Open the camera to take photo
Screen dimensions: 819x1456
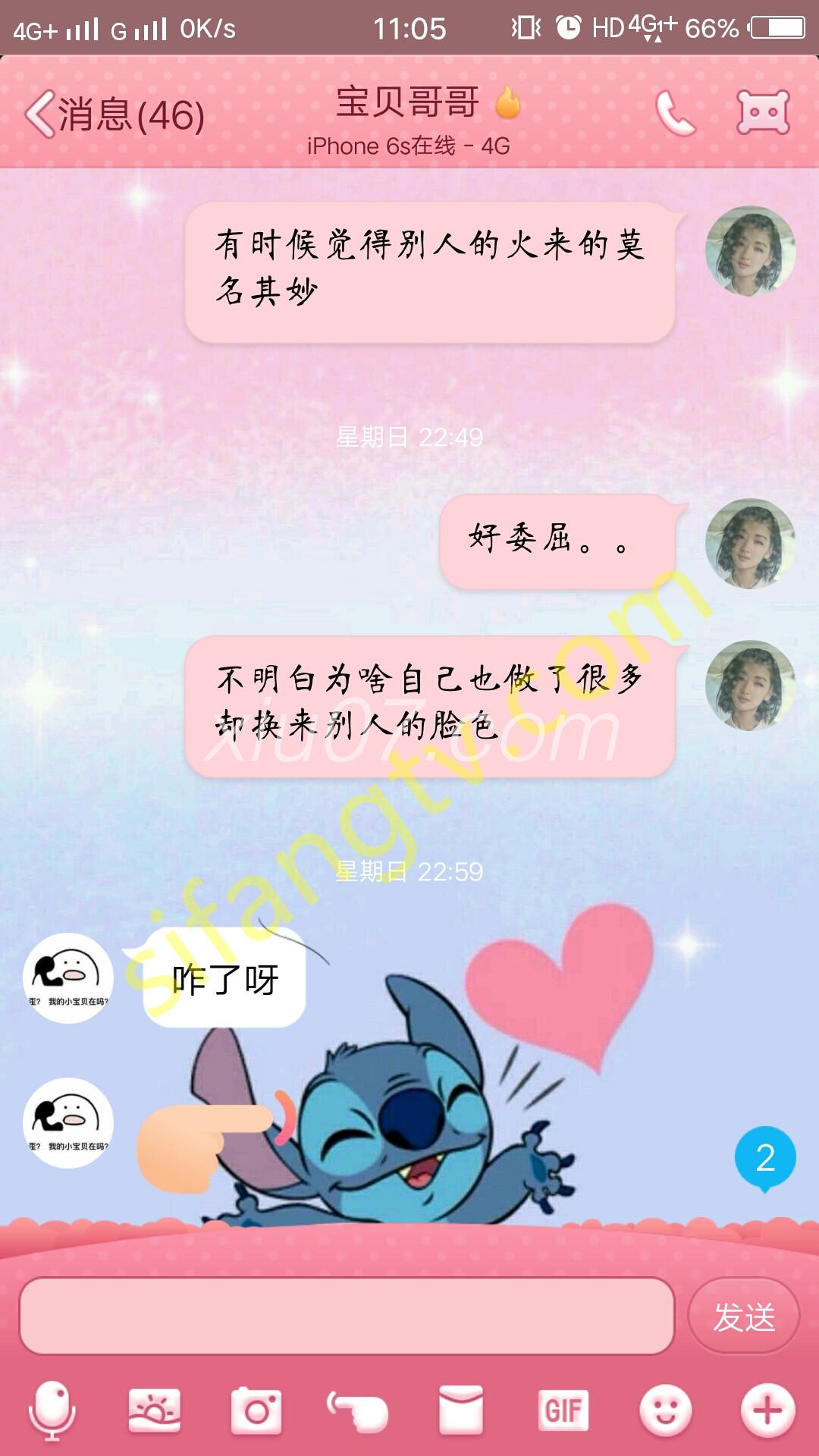pos(256,1410)
